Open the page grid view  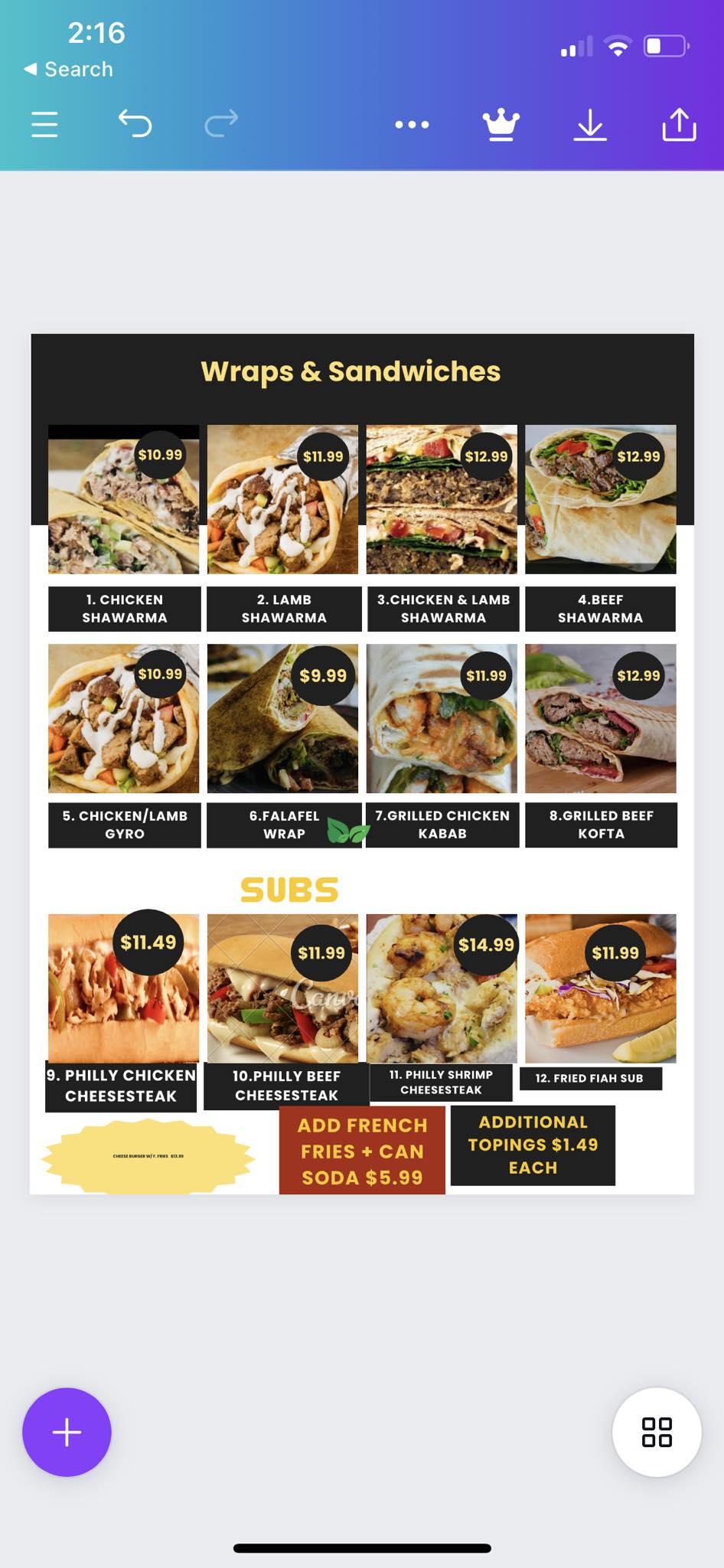click(x=657, y=1432)
